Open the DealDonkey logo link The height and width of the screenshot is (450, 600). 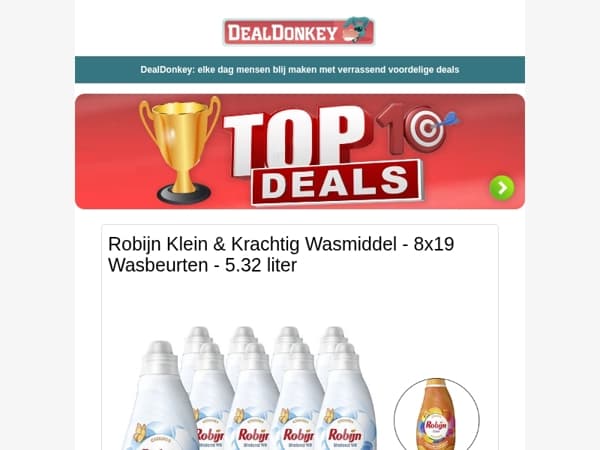point(299,31)
